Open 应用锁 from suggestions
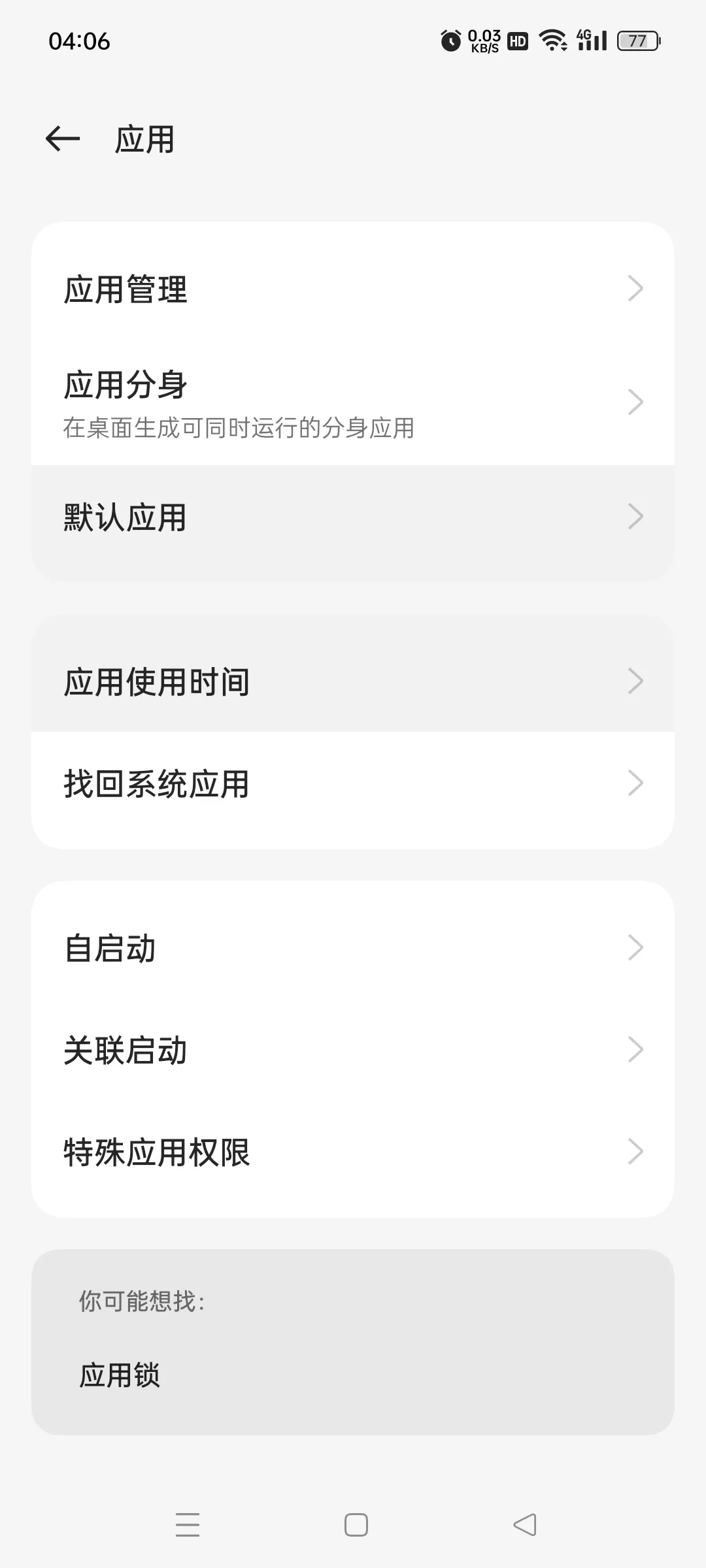 120,1377
